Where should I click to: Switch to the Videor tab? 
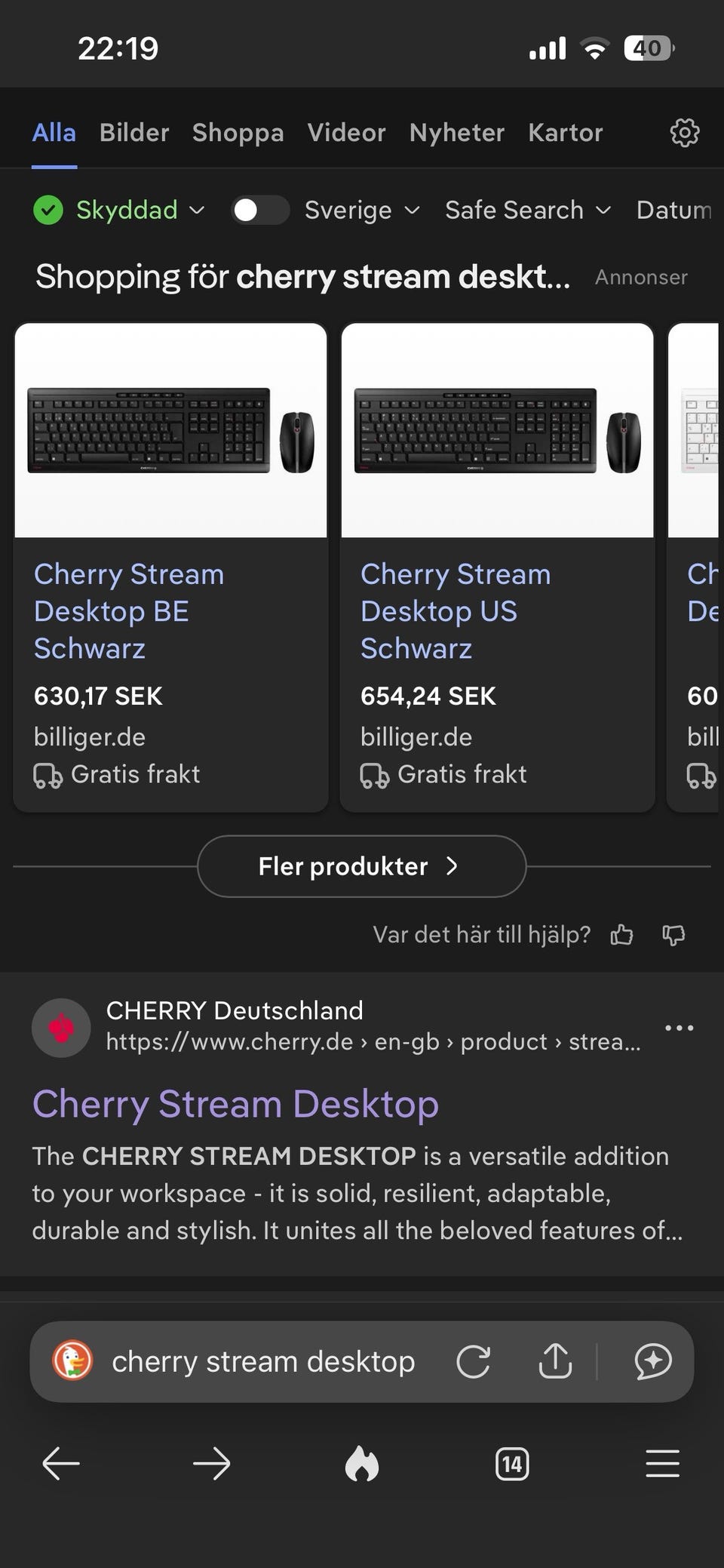point(346,133)
